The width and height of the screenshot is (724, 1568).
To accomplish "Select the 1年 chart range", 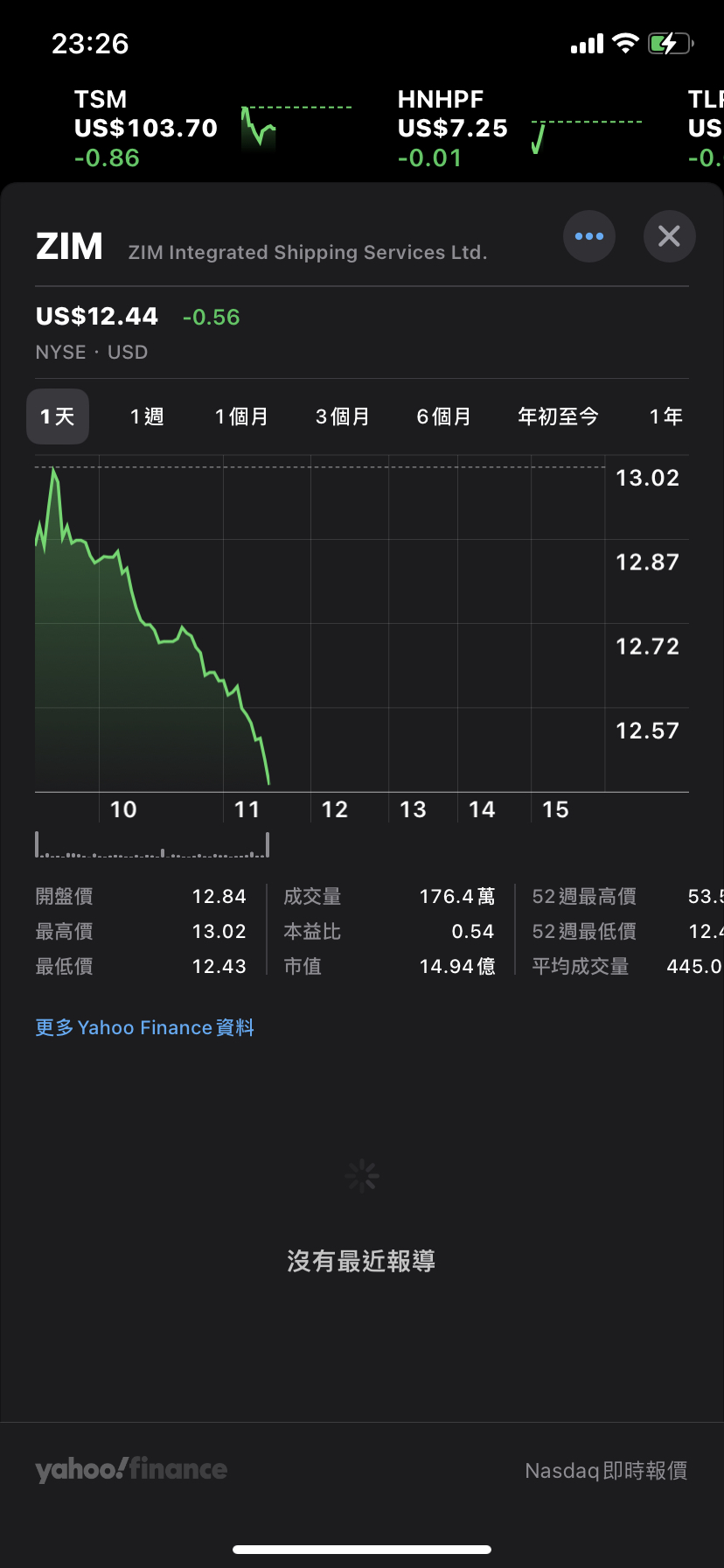I will point(666,416).
